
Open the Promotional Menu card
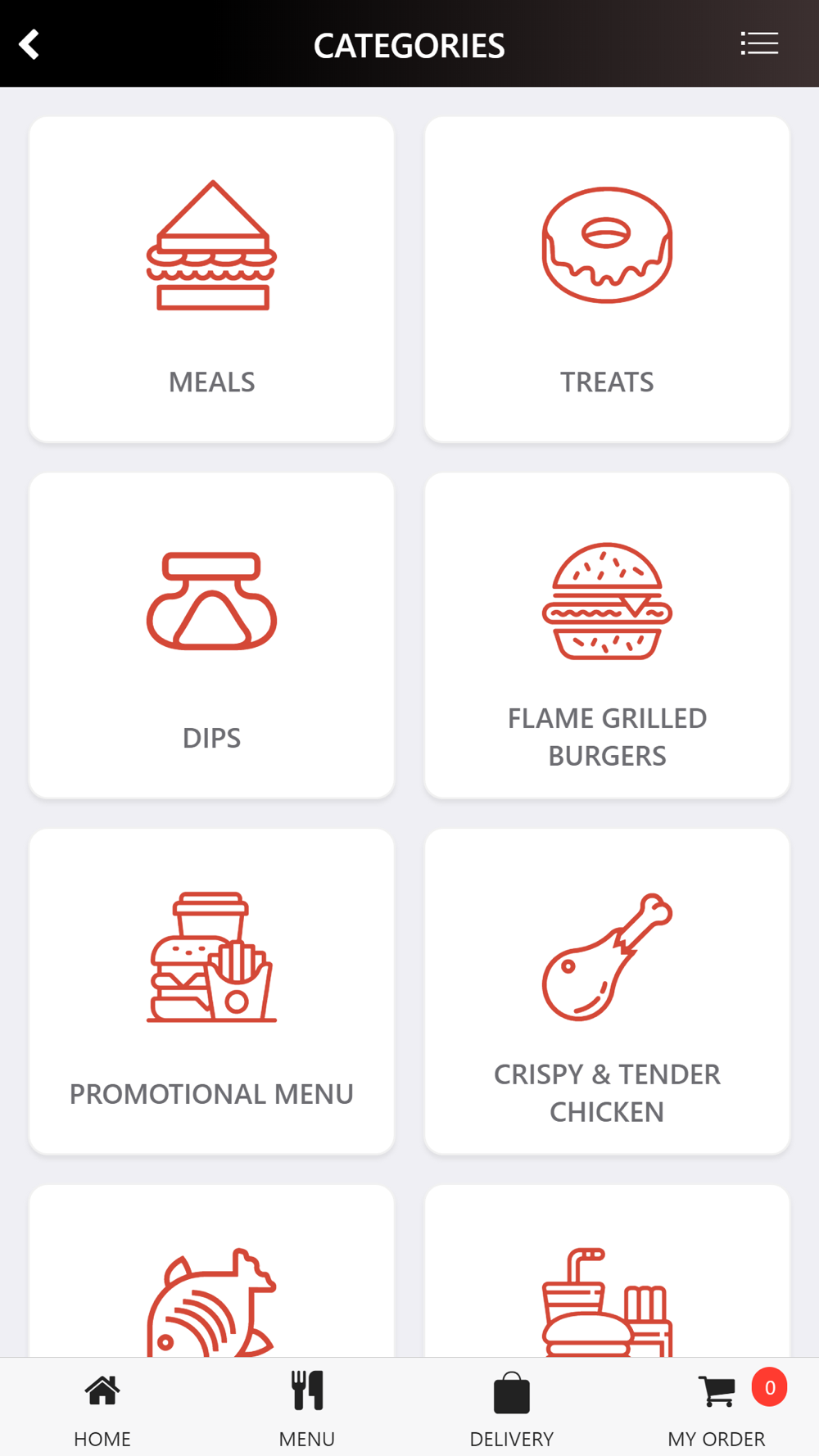(211, 992)
